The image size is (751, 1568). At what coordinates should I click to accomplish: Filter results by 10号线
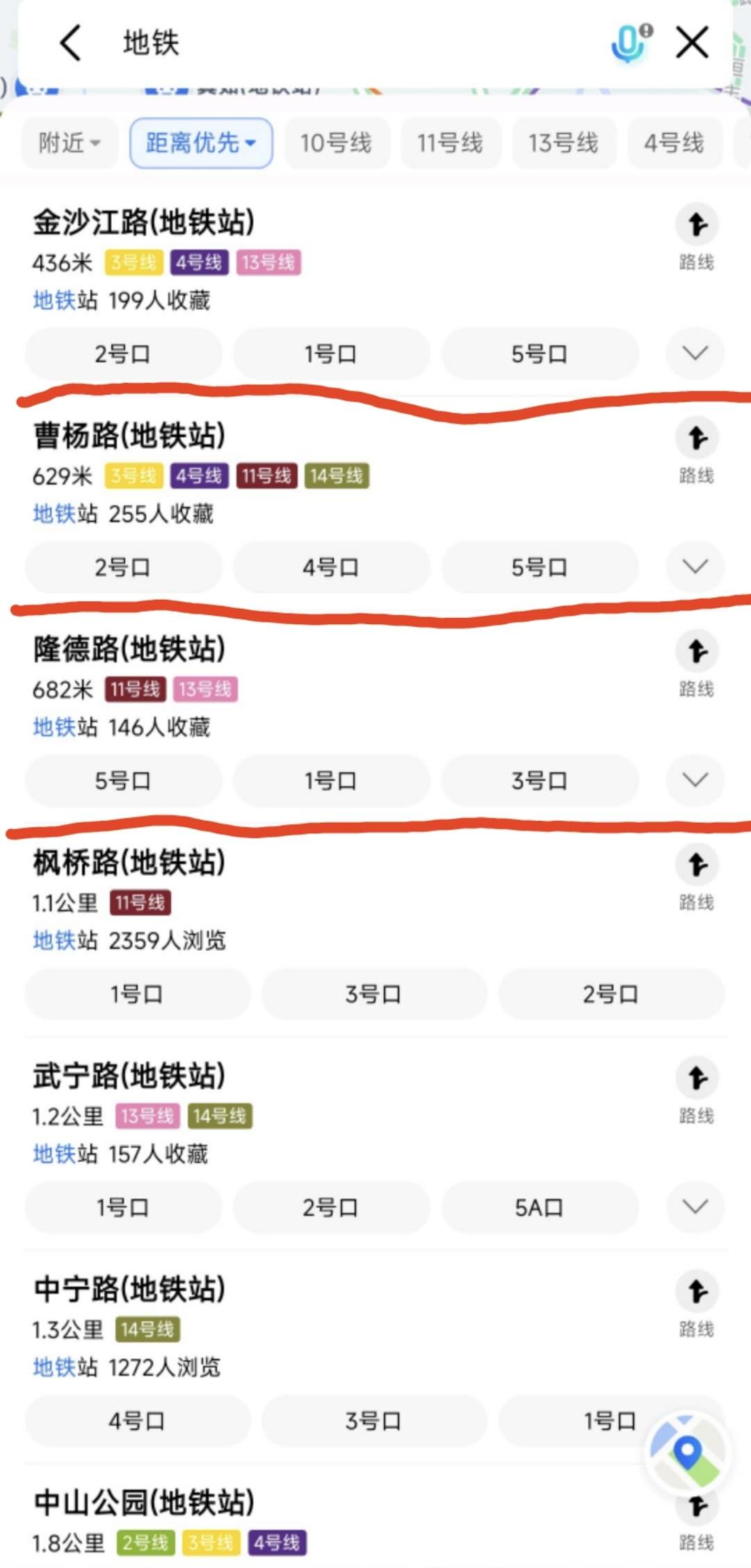coord(337,143)
